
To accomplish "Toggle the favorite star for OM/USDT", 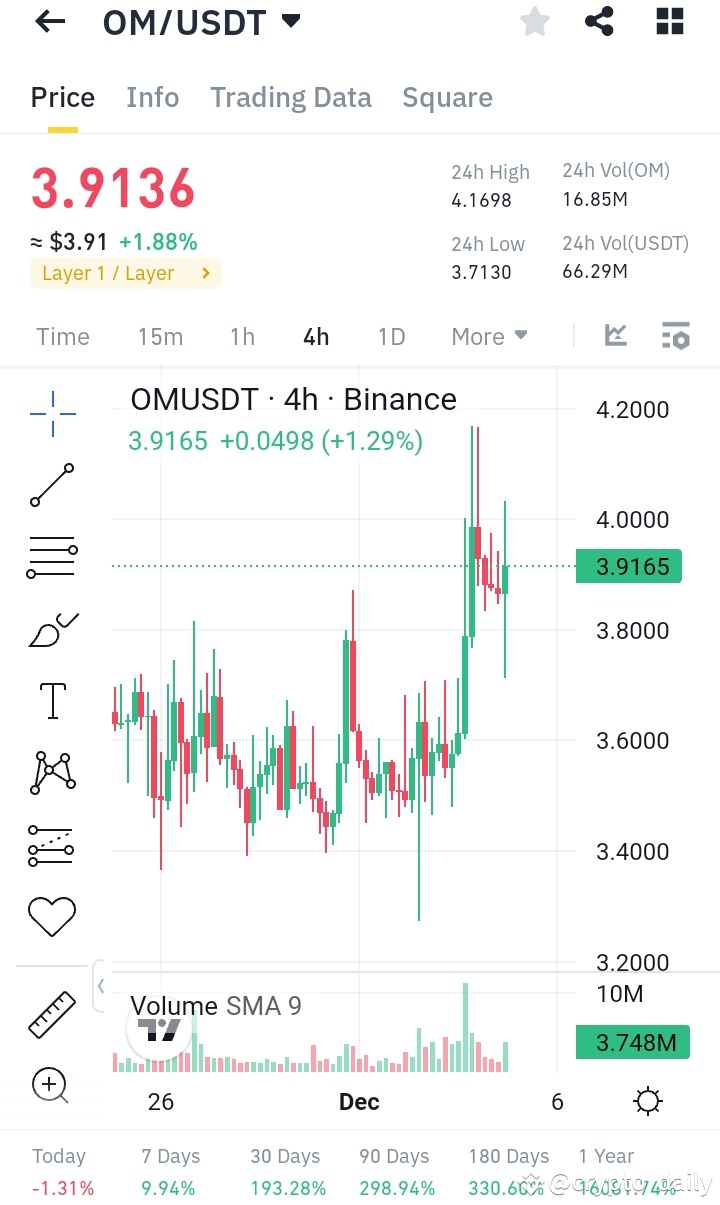I will pyautogui.click(x=534, y=21).
